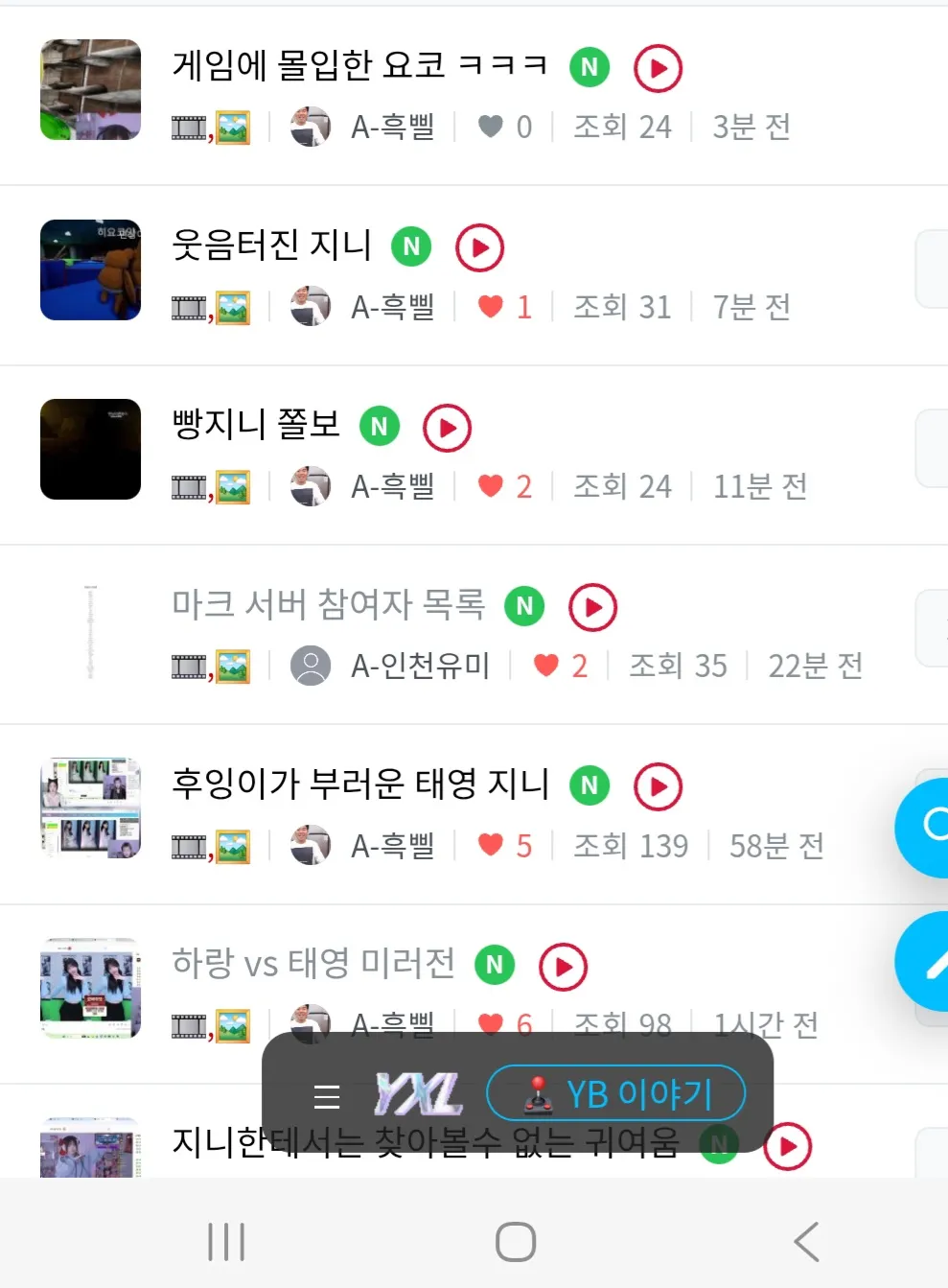Image resolution: width=948 pixels, height=1288 pixels.
Task: Click the author name A-흑뻘 under 하랑 vs 태영 미러전
Action: (x=392, y=1024)
